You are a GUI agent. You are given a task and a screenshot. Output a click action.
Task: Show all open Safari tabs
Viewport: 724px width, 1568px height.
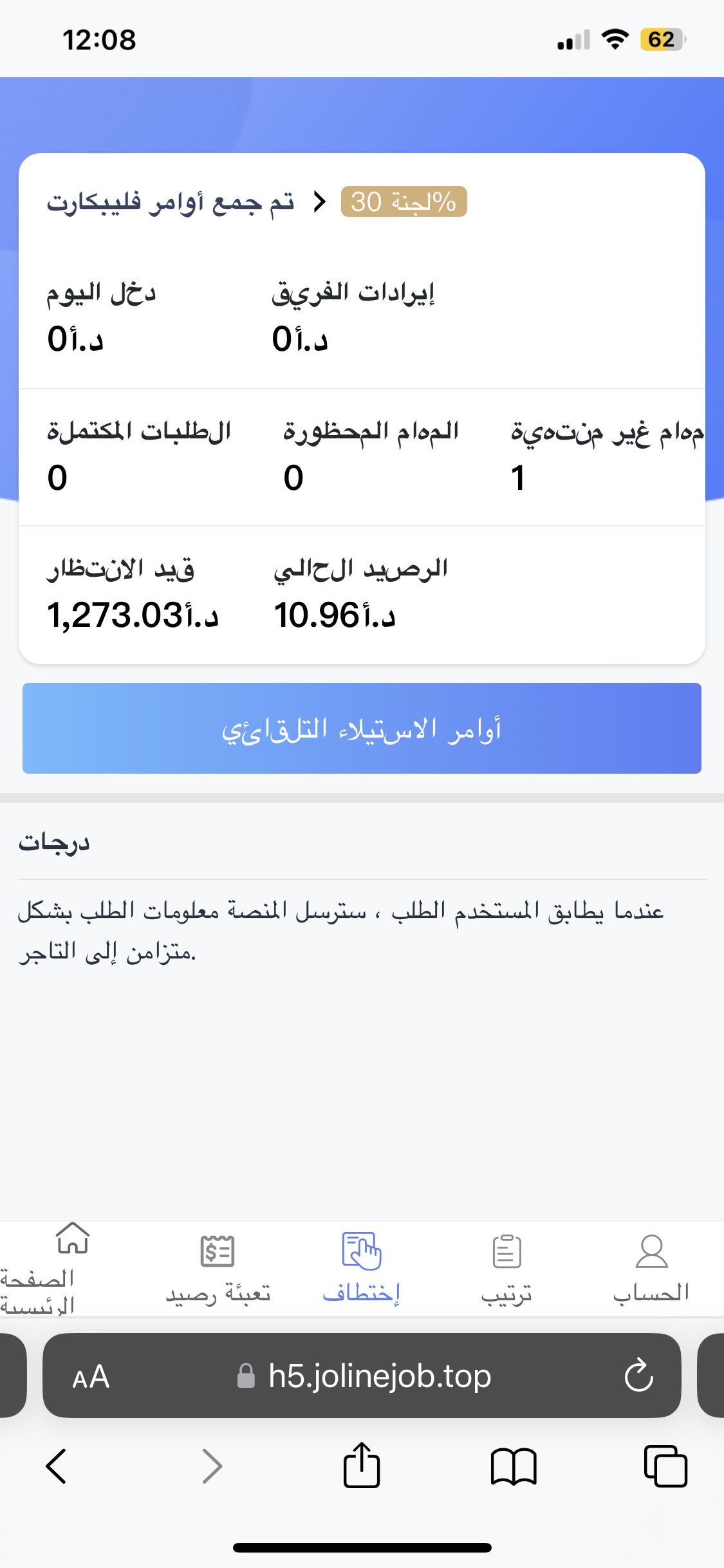click(x=665, y=1466)
